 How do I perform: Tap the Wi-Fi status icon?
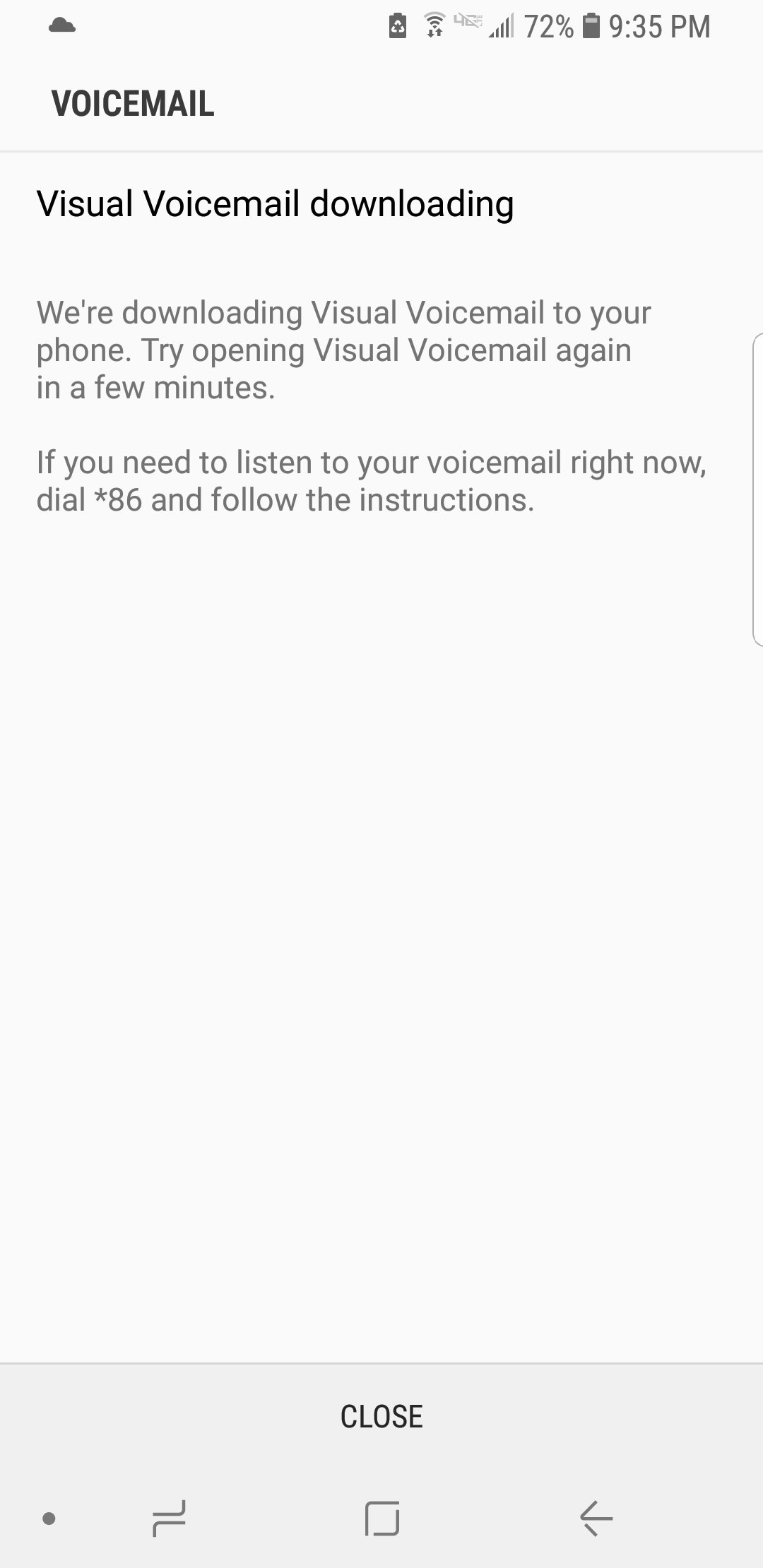(434, 26)
